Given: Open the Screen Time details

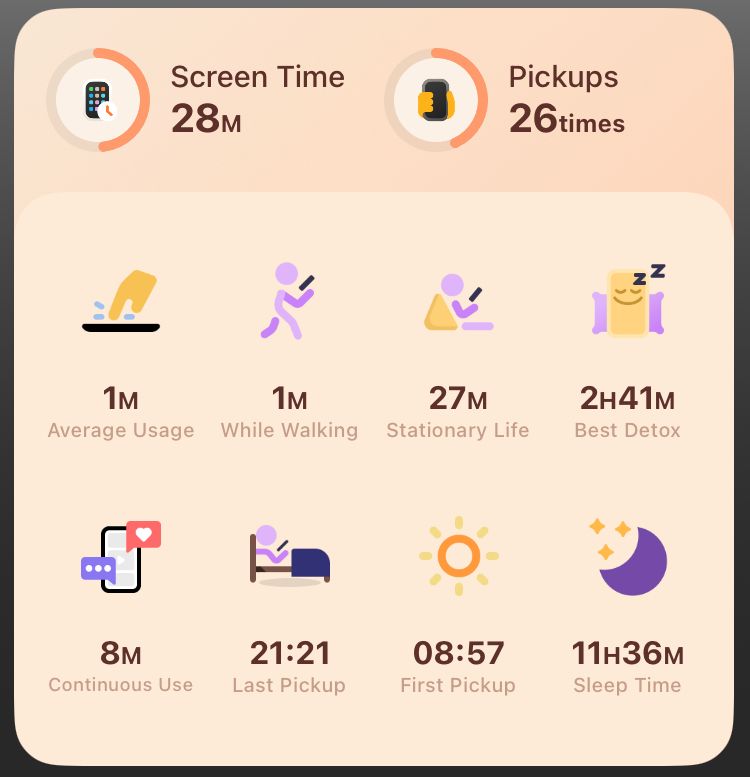Looking at the screenshot, I should 195,100.
